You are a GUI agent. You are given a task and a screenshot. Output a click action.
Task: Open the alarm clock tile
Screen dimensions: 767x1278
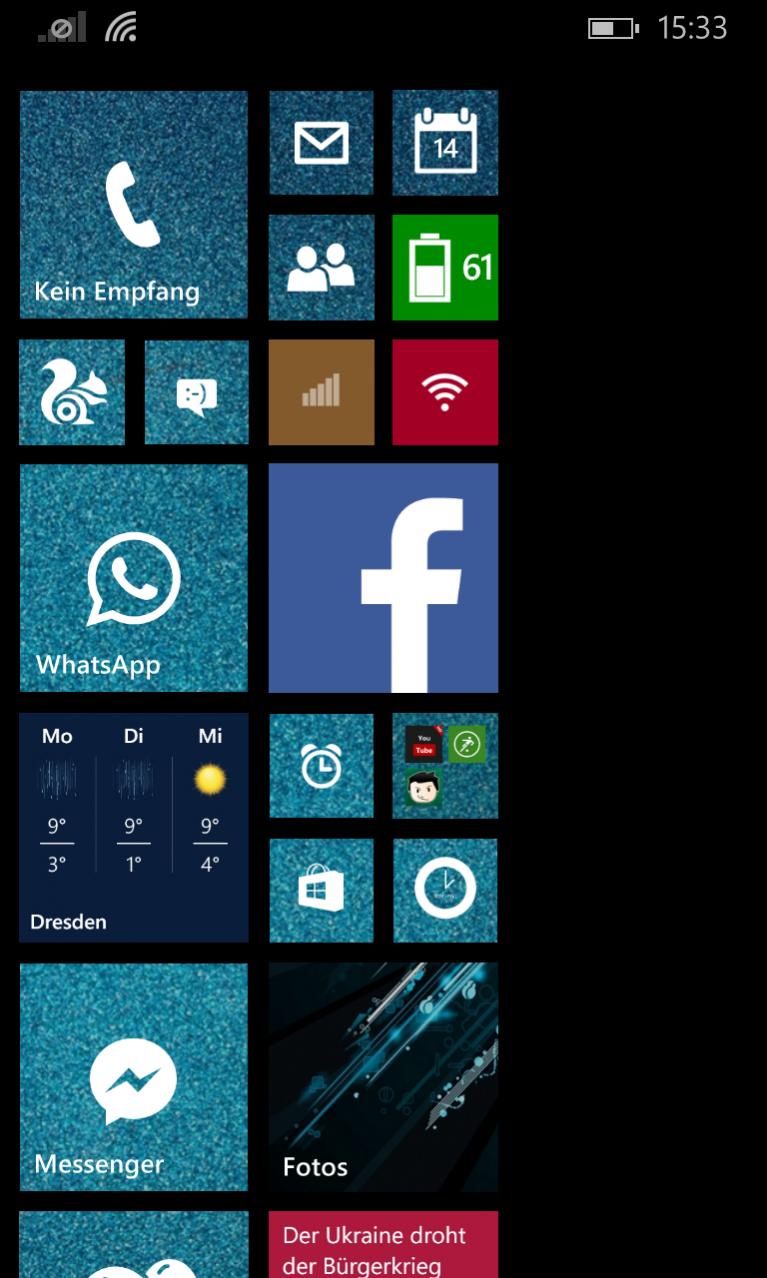tap(321, 766)
